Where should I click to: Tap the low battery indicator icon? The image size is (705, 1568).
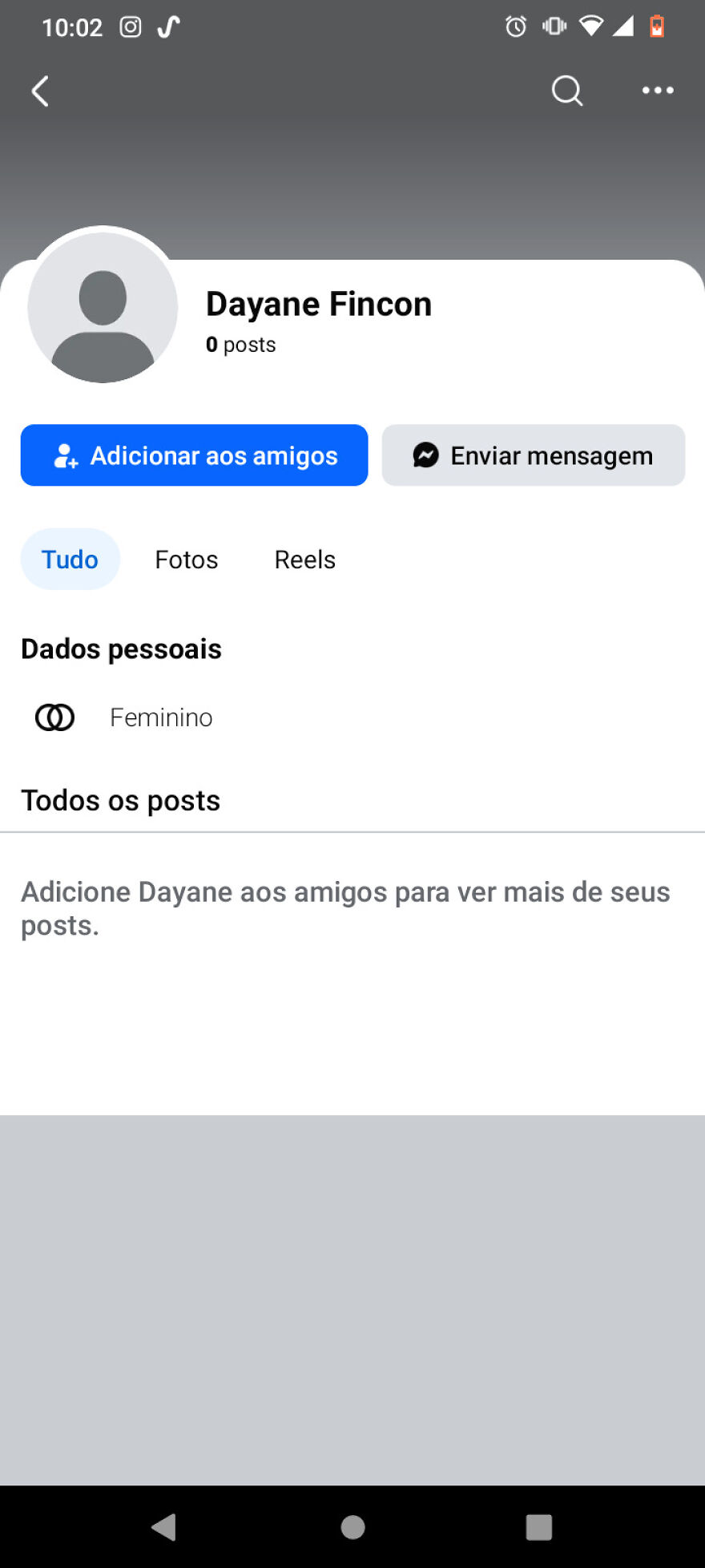[x=656, y=26]
